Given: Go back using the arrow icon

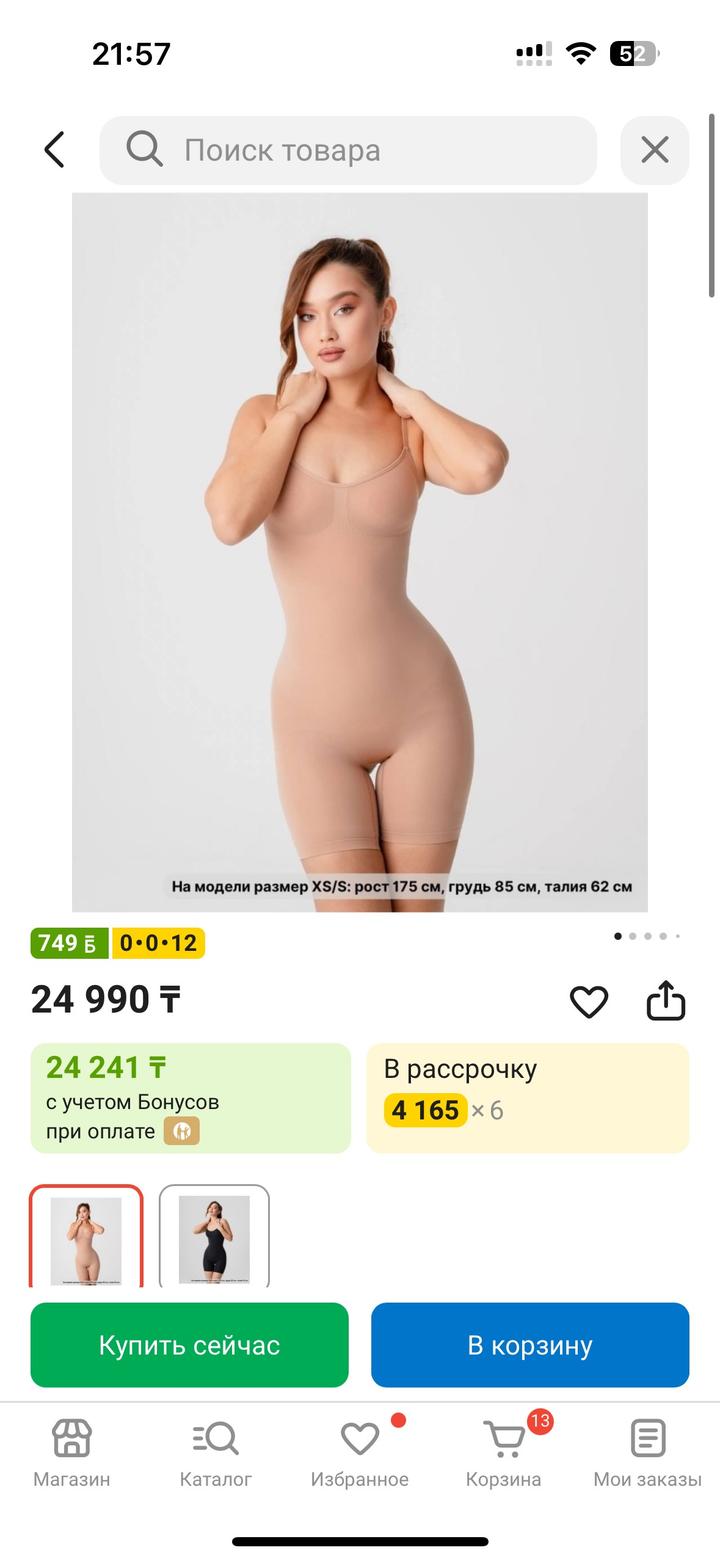Looking at the screenshot, I should point(55,150).
